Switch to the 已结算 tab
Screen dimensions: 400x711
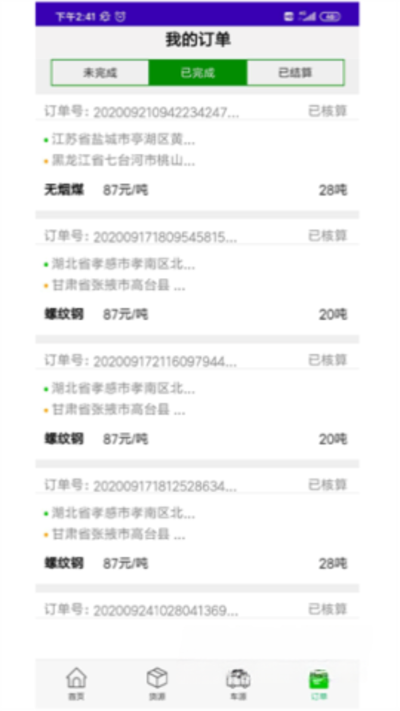click(295, 73)
